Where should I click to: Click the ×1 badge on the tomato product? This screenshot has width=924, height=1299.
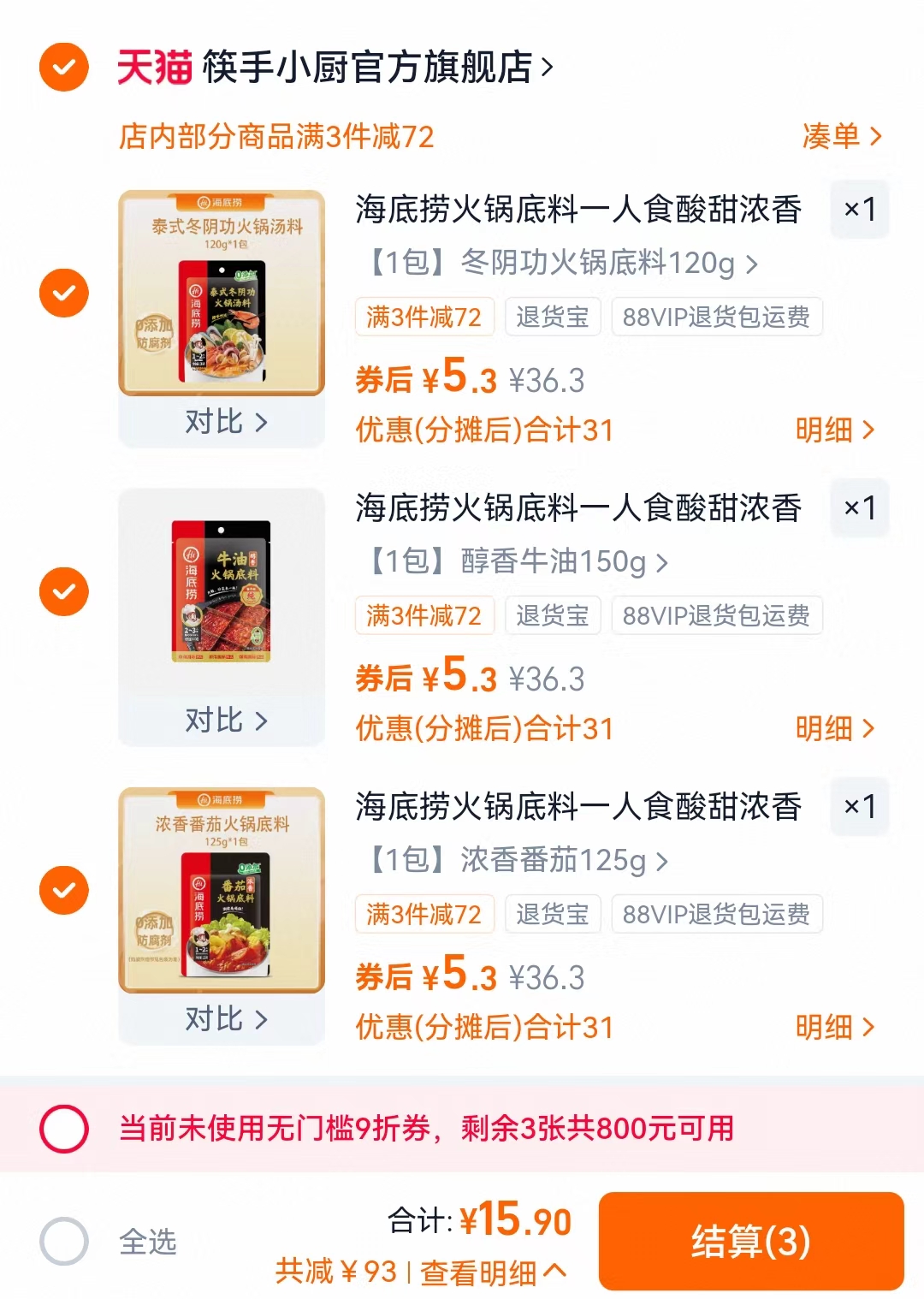coord(859,807)
